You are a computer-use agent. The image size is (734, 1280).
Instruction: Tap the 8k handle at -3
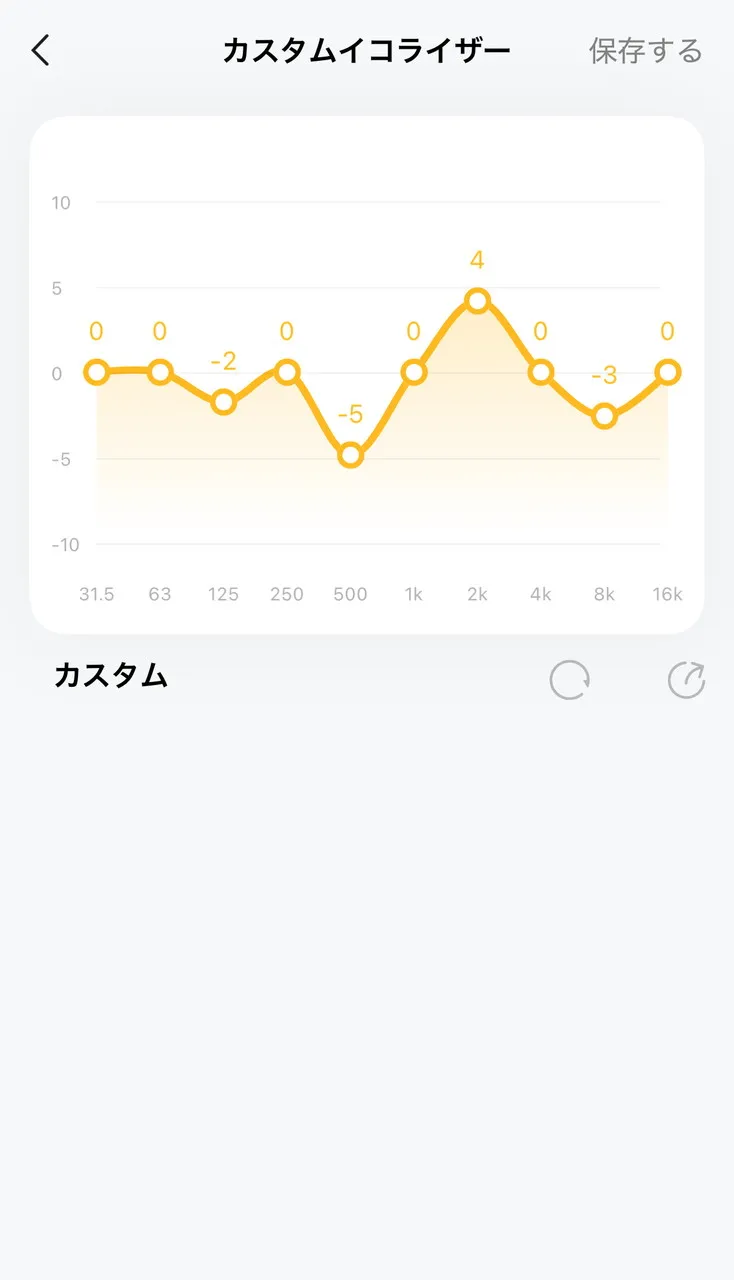click(604, 416)
